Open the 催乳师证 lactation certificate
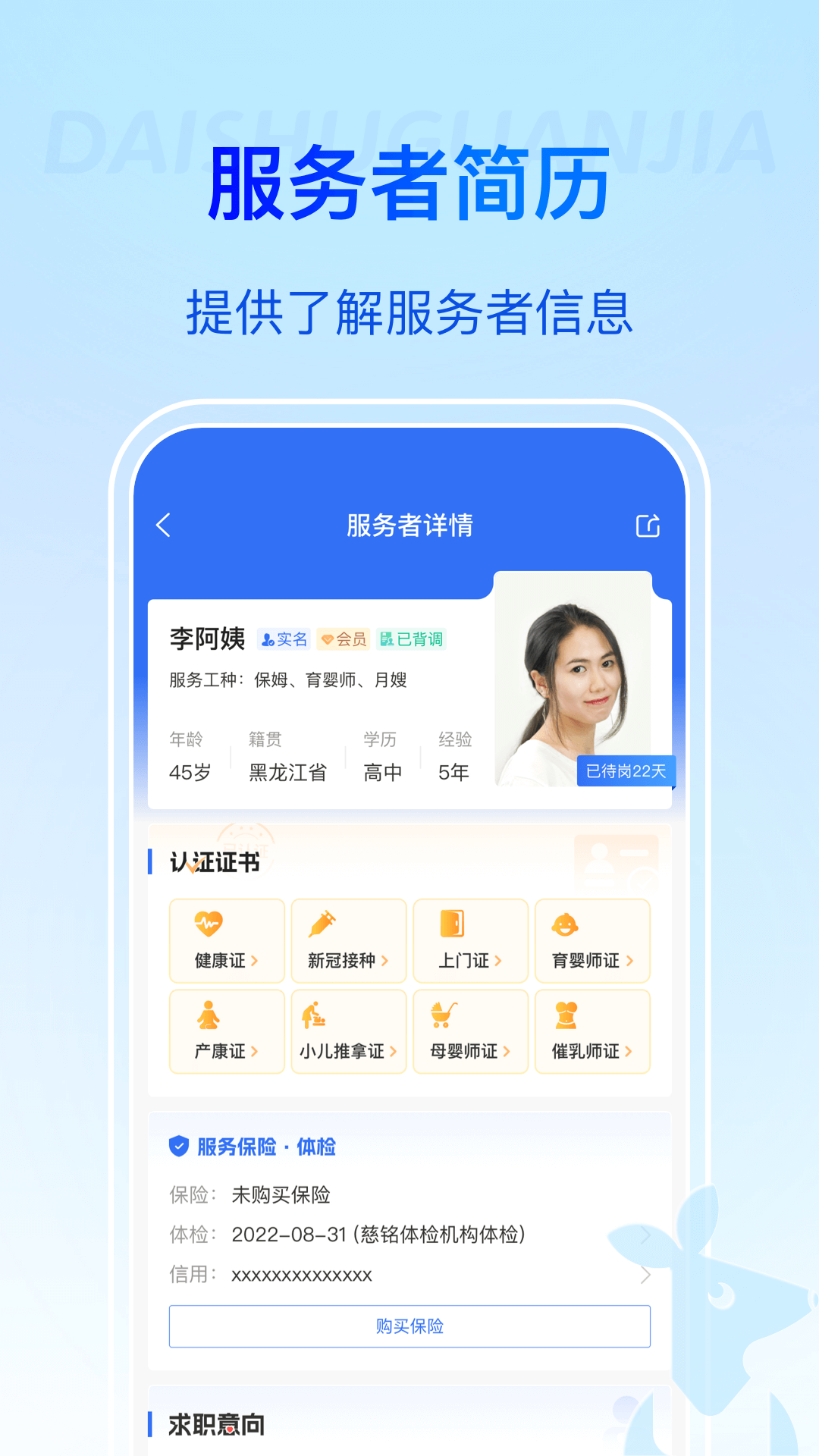 pyautogui.click(x=592, y=1032)
